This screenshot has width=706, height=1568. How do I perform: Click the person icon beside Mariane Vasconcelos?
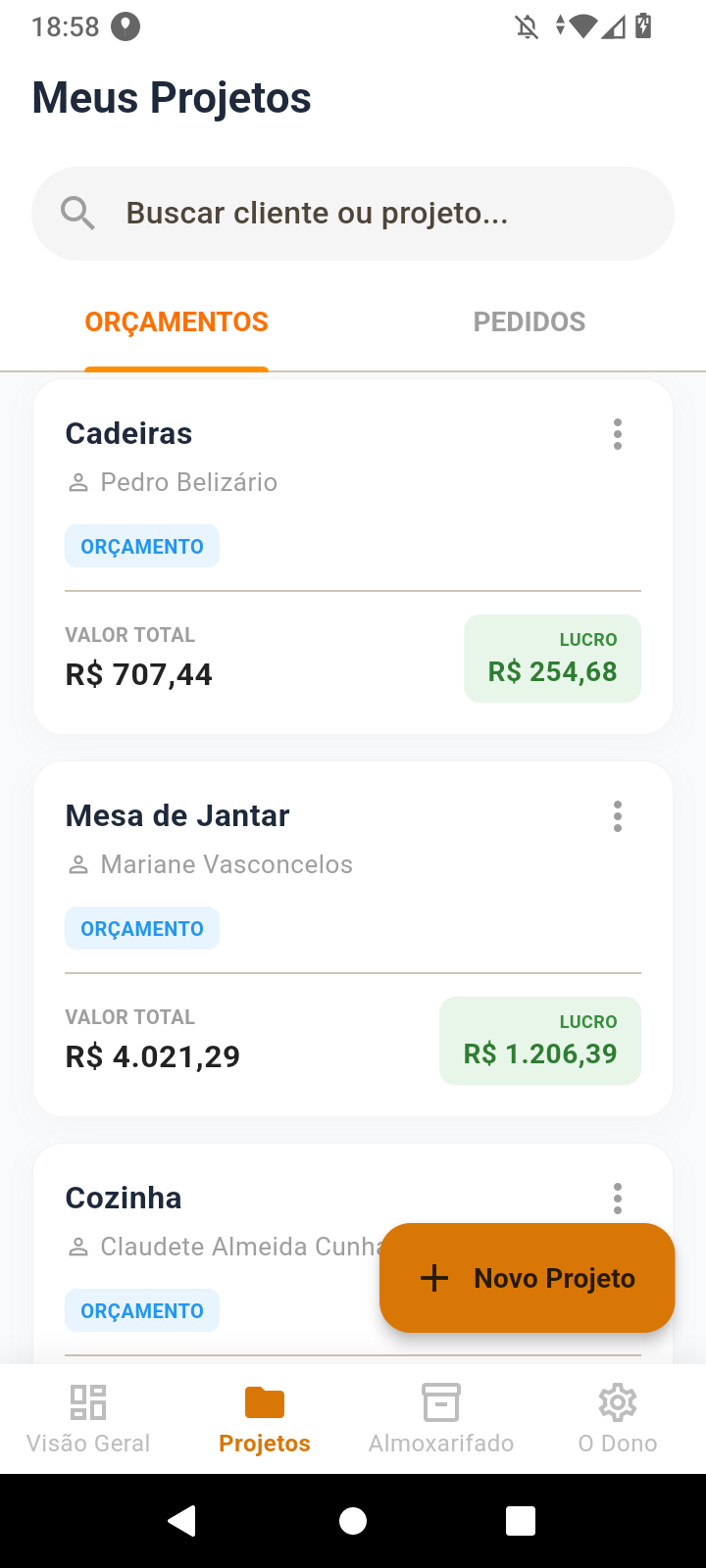[x=77, y=864]
